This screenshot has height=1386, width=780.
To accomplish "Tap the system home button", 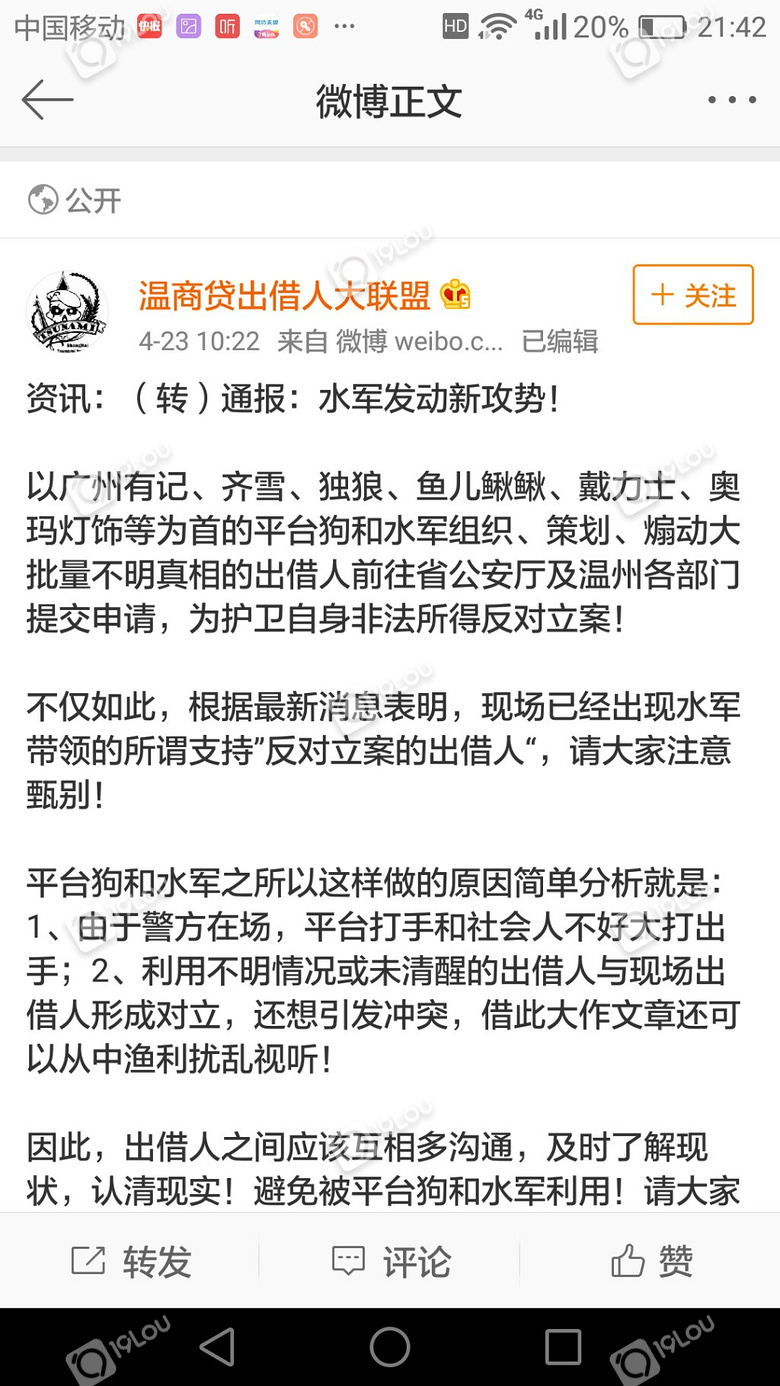I will tap(390, 1347).
